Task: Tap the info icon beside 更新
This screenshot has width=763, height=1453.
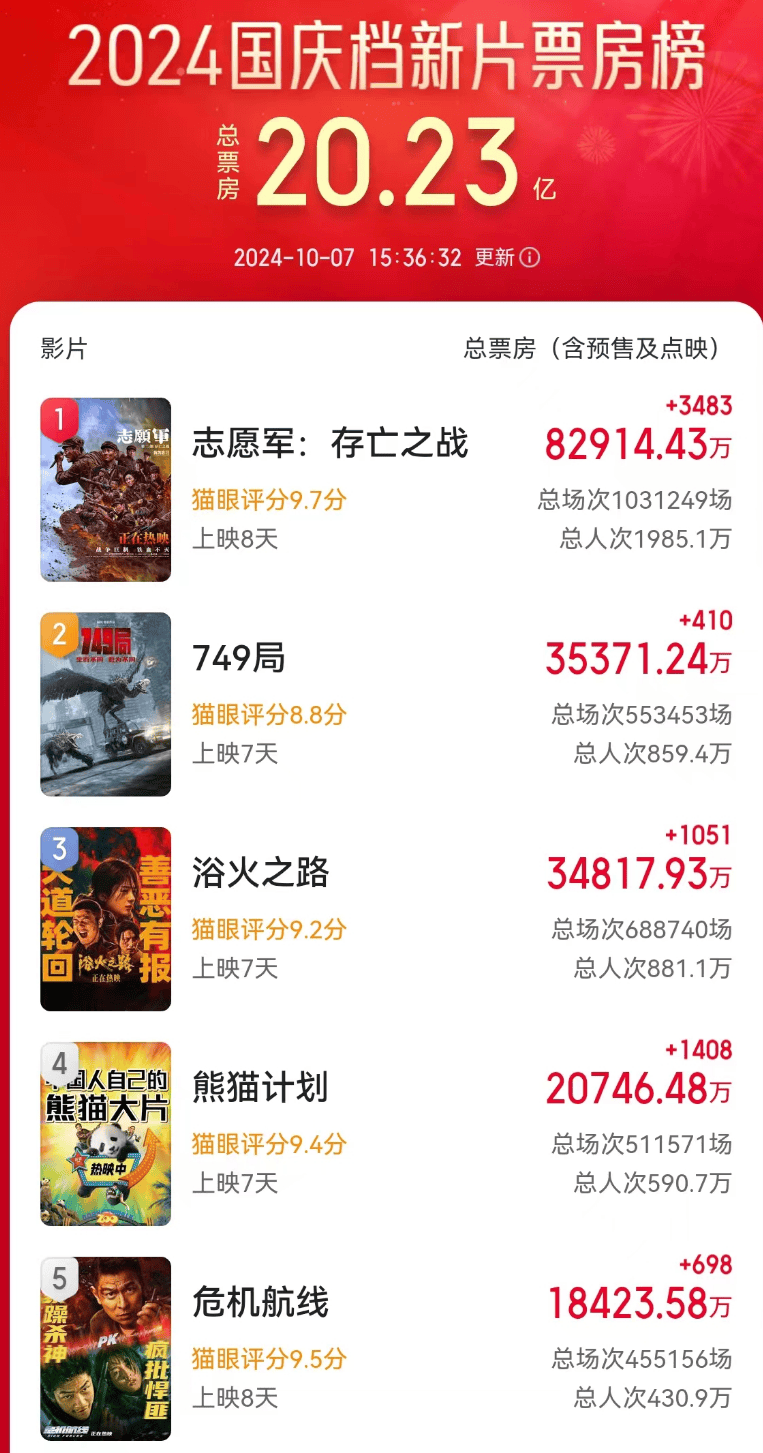Action: (x=530, y=258)
